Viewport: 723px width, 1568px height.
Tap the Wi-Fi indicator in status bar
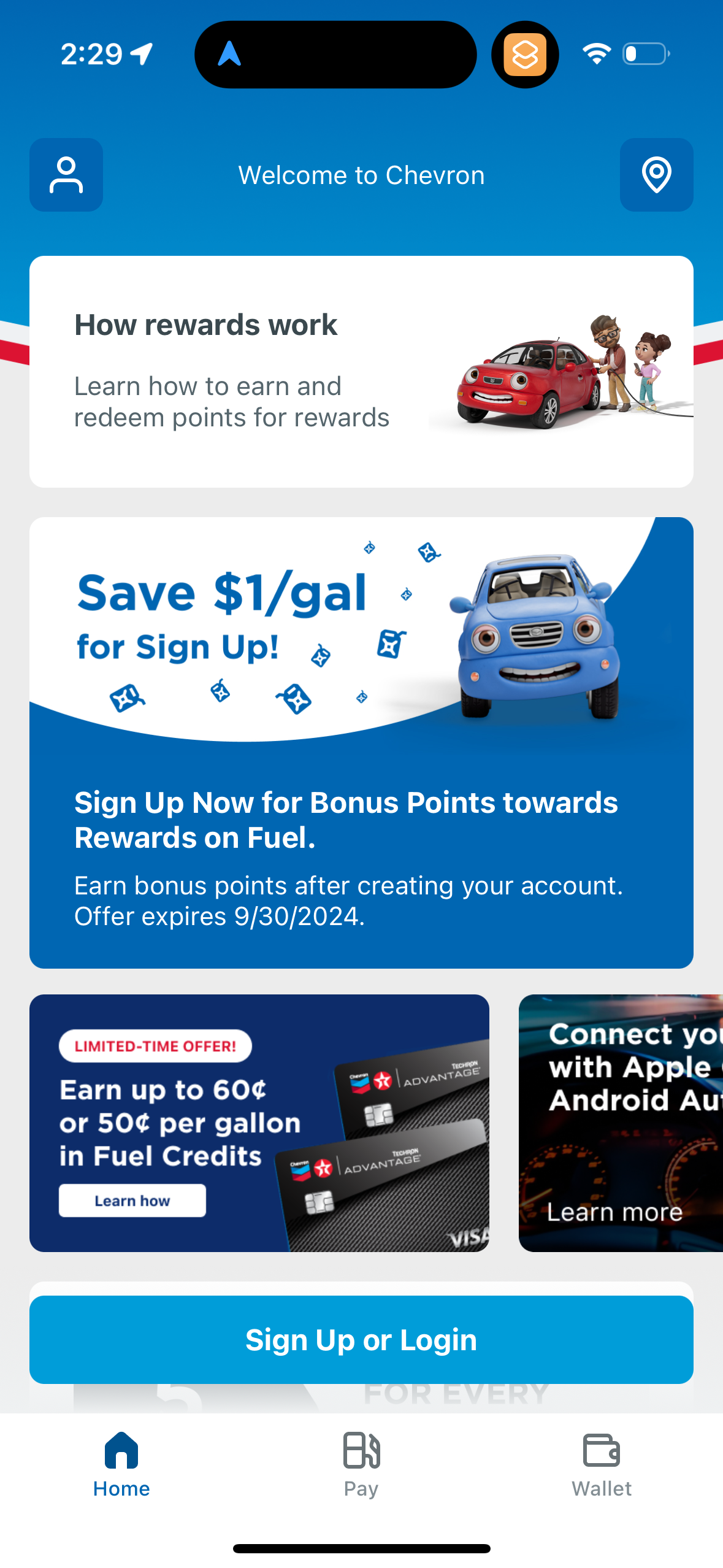(595, 54)
